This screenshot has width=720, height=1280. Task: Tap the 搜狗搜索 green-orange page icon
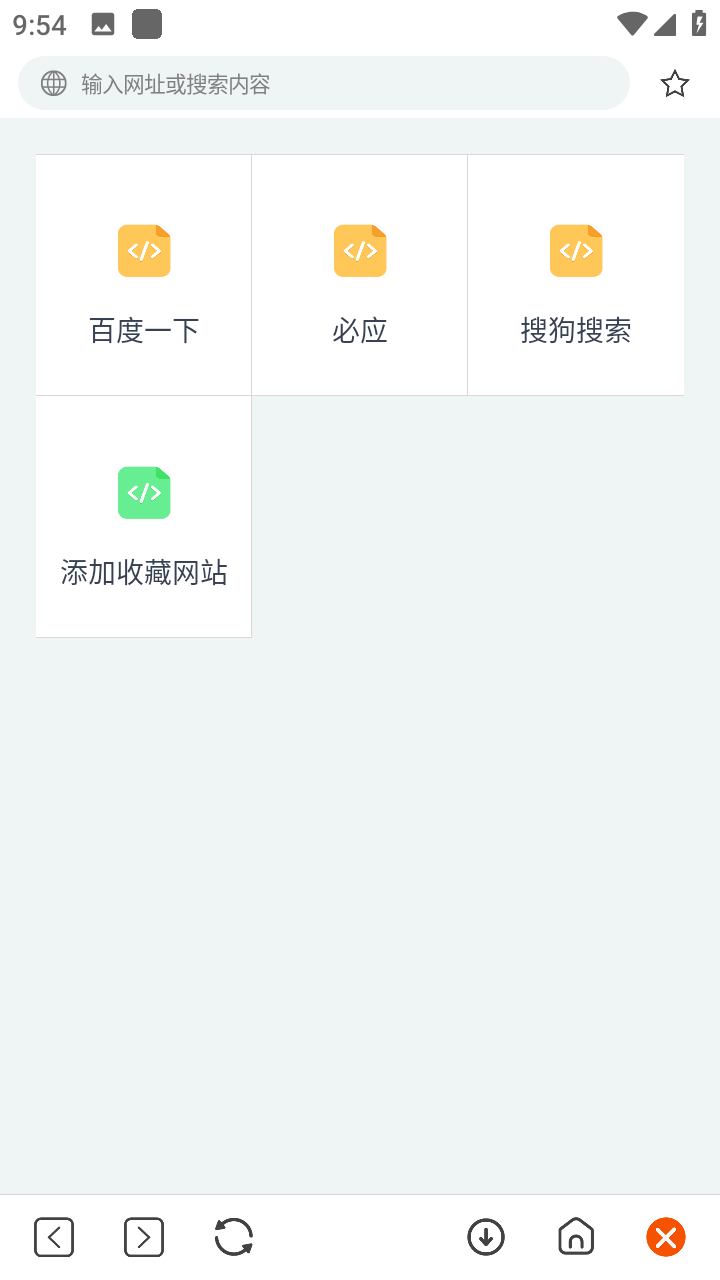(x=576, y=251)
